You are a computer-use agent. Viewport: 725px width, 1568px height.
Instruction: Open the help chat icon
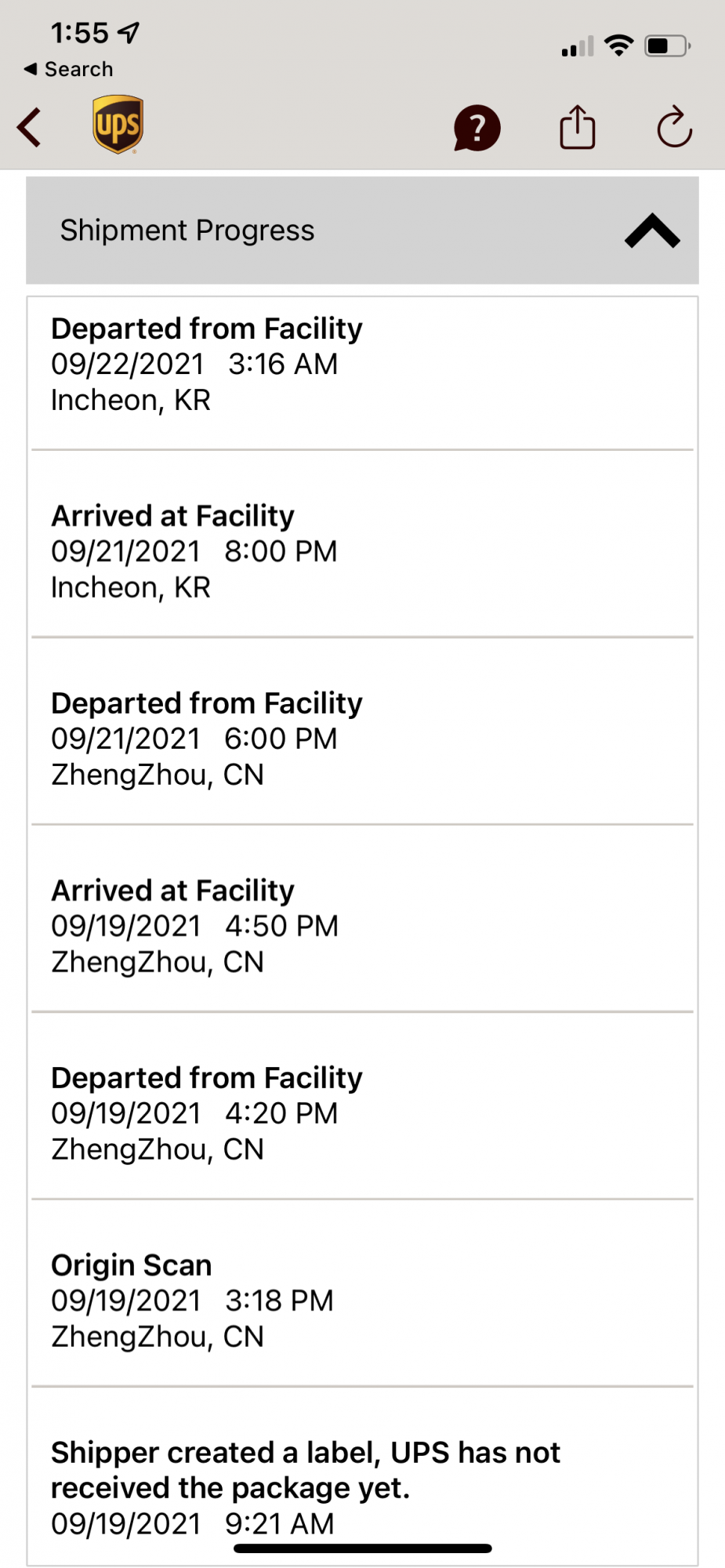pyautogui.click(x=477, y=128)
